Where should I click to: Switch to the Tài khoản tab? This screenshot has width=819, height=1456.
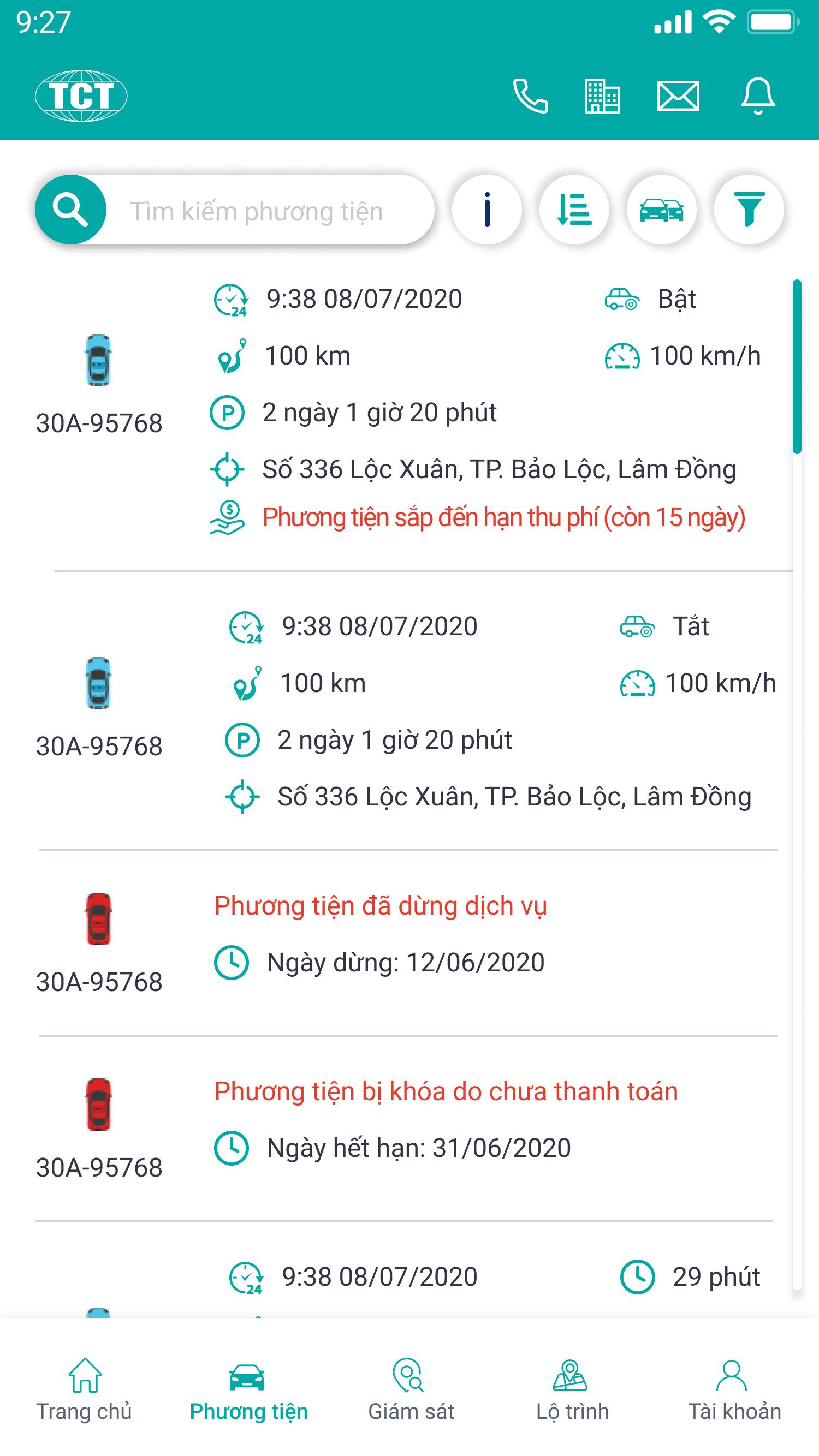[x=734, y=1390]
